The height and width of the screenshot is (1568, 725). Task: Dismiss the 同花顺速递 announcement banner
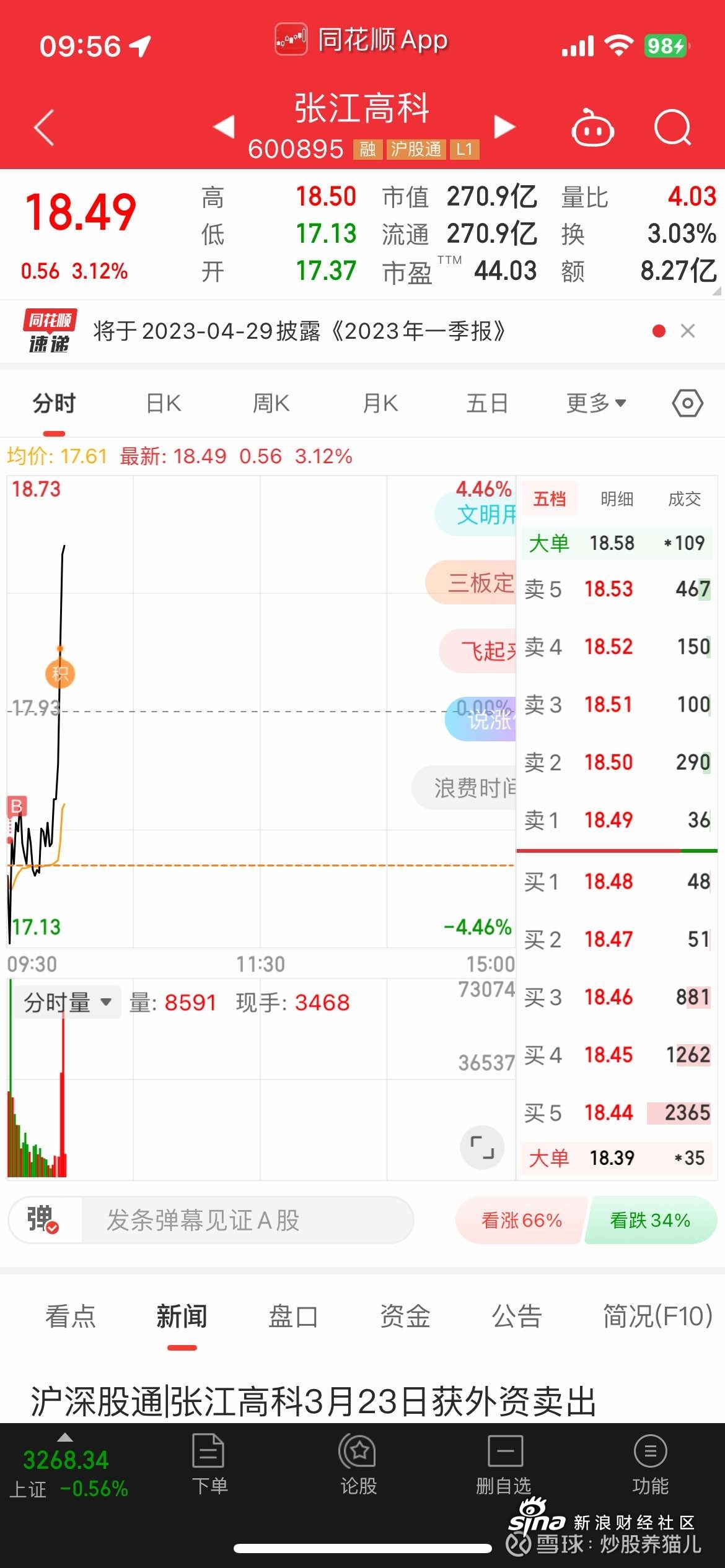pos(687,331)
